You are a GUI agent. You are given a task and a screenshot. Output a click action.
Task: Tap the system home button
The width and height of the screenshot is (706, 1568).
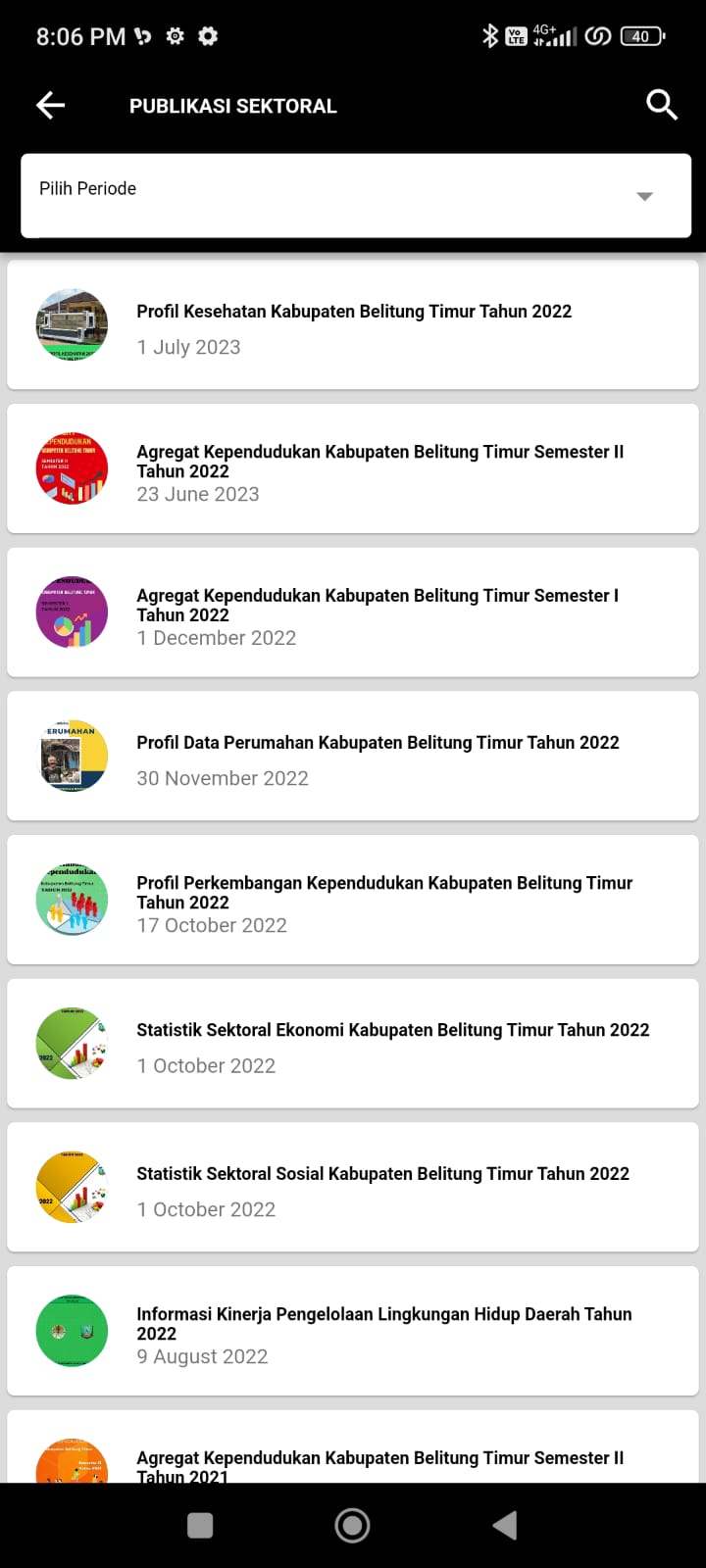352,1525
